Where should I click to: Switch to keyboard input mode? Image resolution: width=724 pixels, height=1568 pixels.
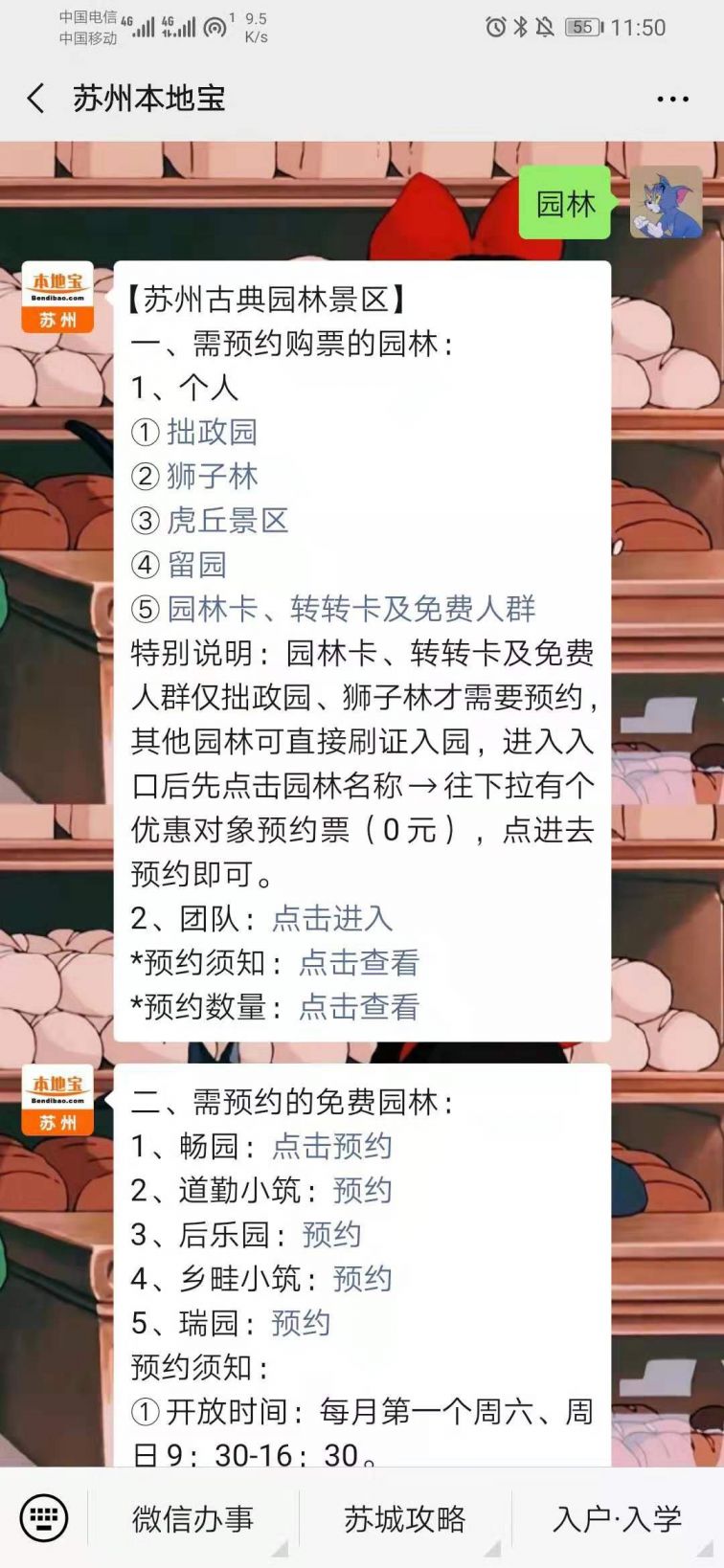click(x=43, y=1518)
